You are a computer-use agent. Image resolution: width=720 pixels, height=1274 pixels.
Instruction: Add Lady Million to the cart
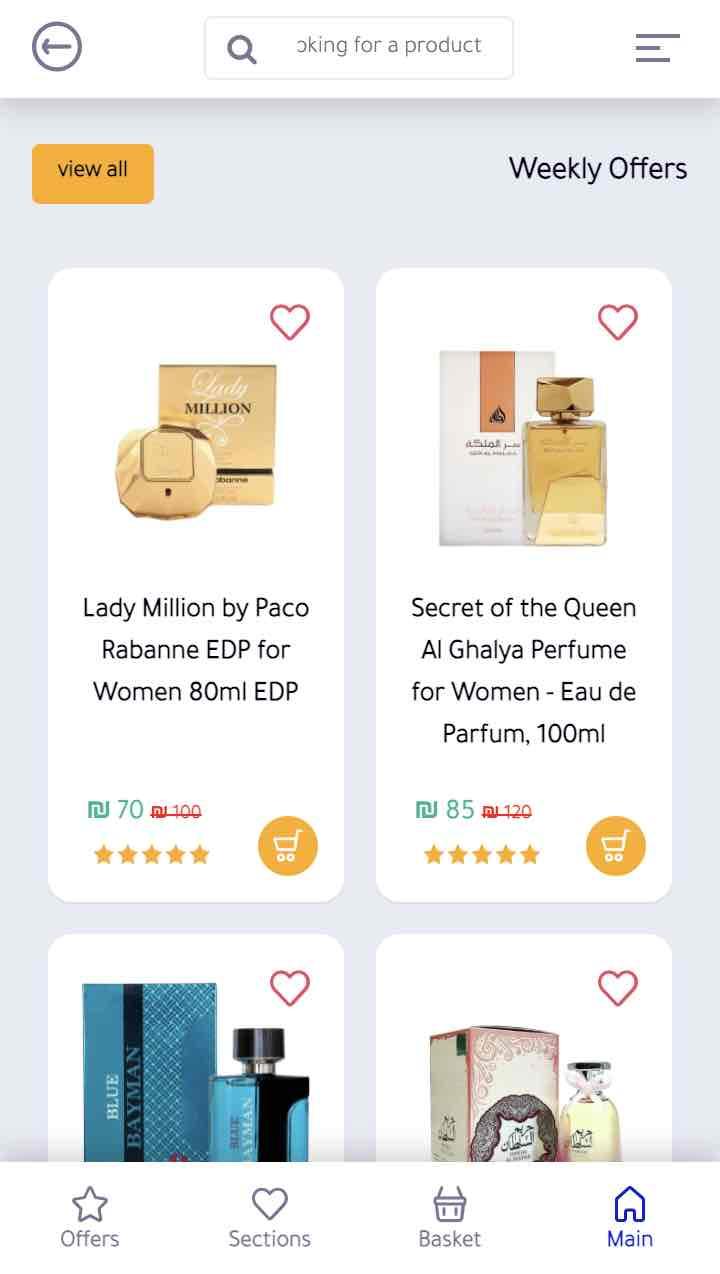coord(288,846)
